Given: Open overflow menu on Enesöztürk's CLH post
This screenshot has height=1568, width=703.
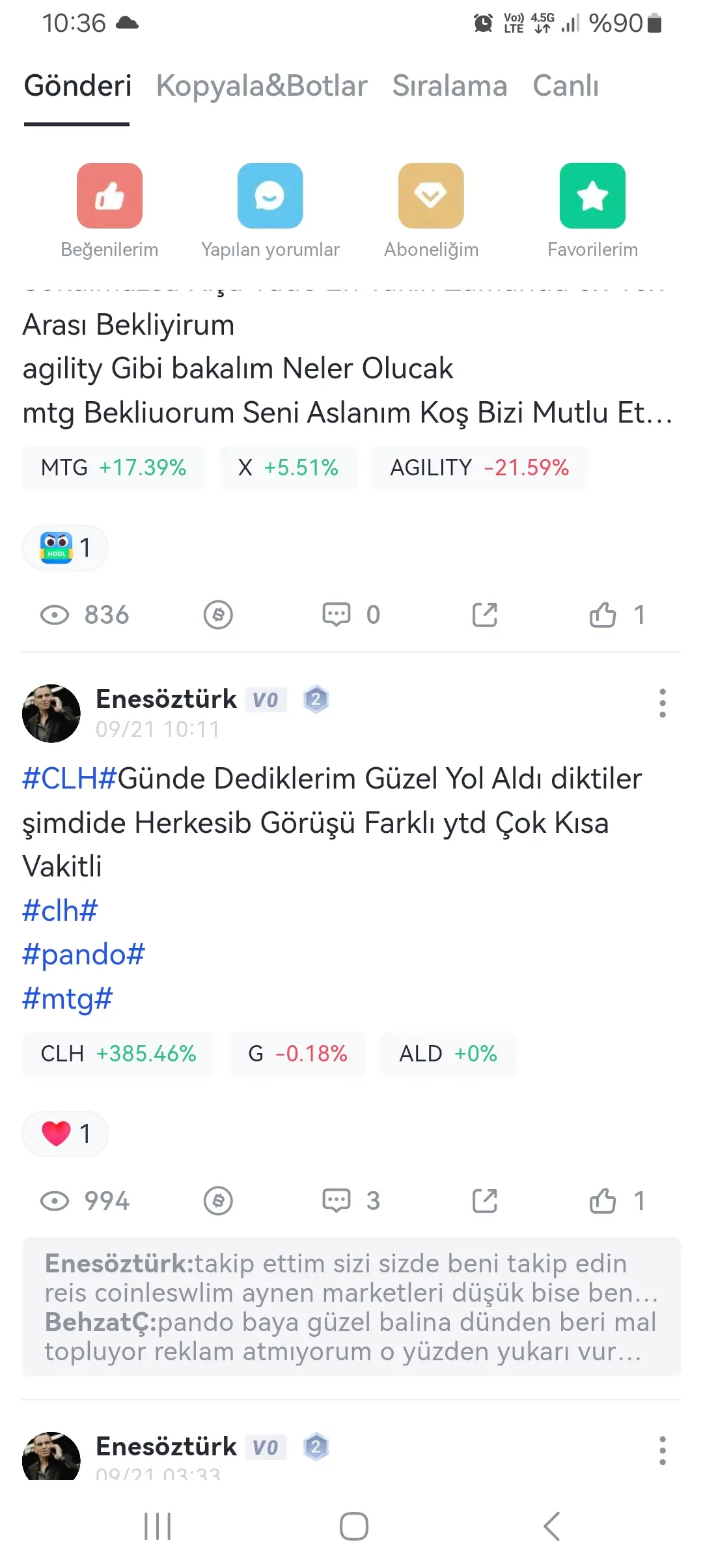Looking at the screenshot, I should point(663,703).
